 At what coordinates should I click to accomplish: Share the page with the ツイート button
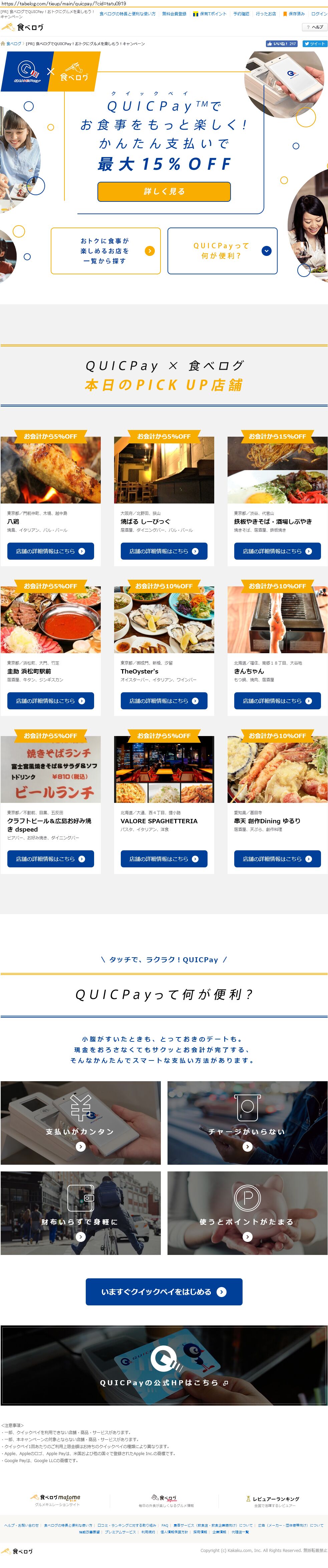(315, 44)
